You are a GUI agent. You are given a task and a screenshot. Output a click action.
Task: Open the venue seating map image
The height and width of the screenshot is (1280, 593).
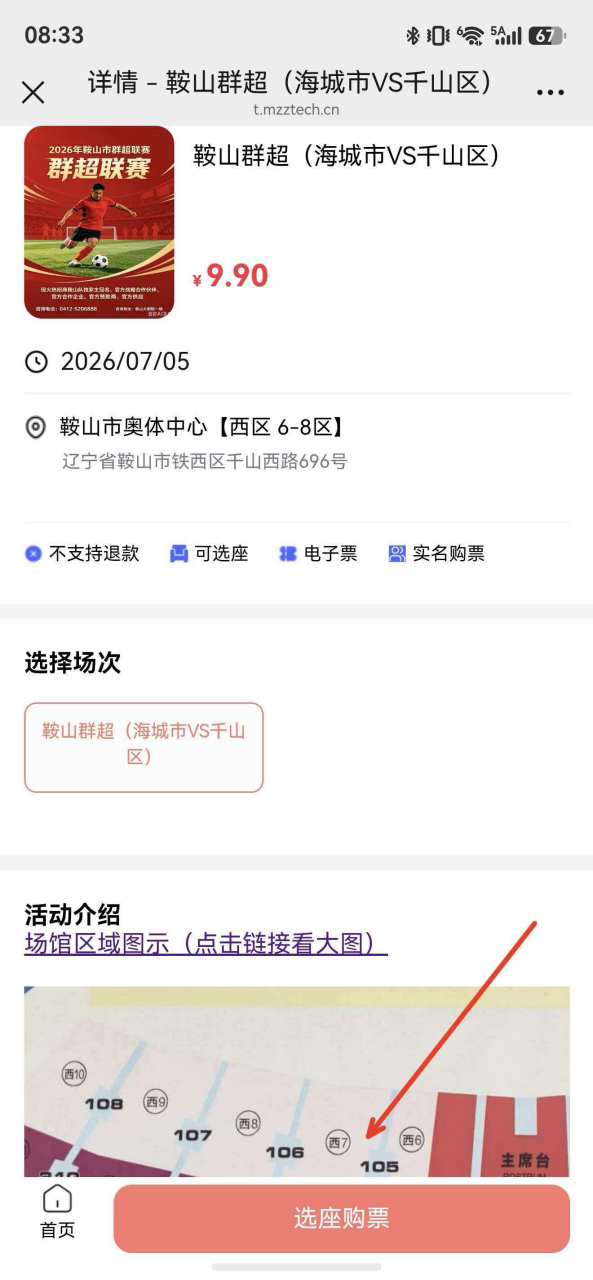coord(297,1081)
